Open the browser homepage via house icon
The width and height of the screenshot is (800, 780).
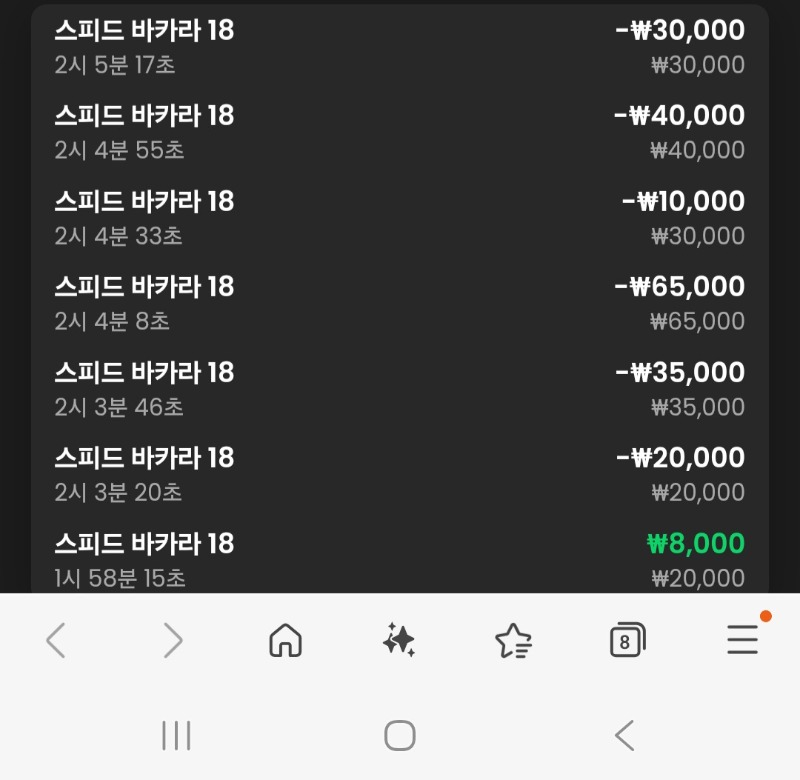286,640
